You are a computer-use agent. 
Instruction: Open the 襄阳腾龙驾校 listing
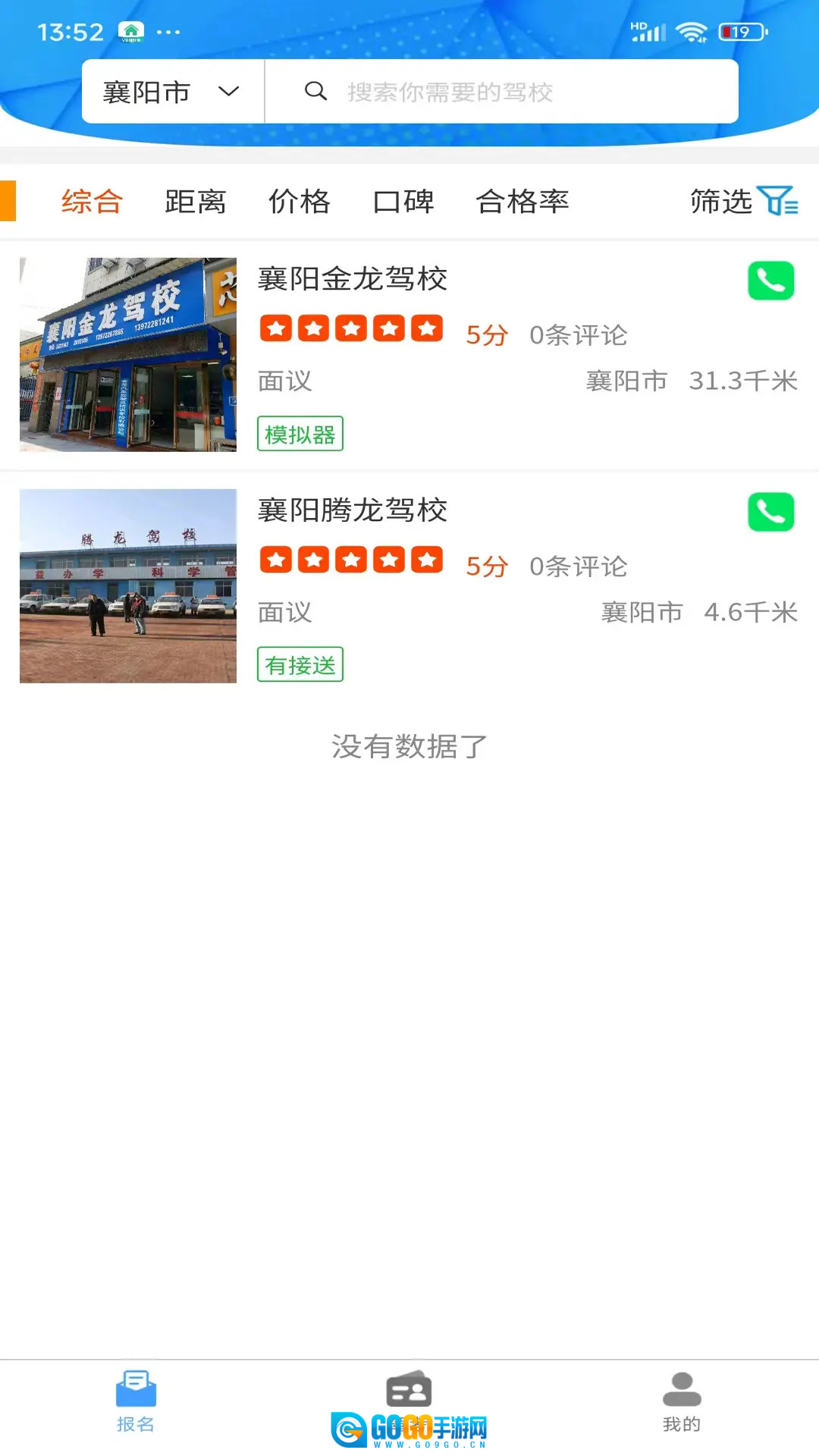click(x=353, y=510)
